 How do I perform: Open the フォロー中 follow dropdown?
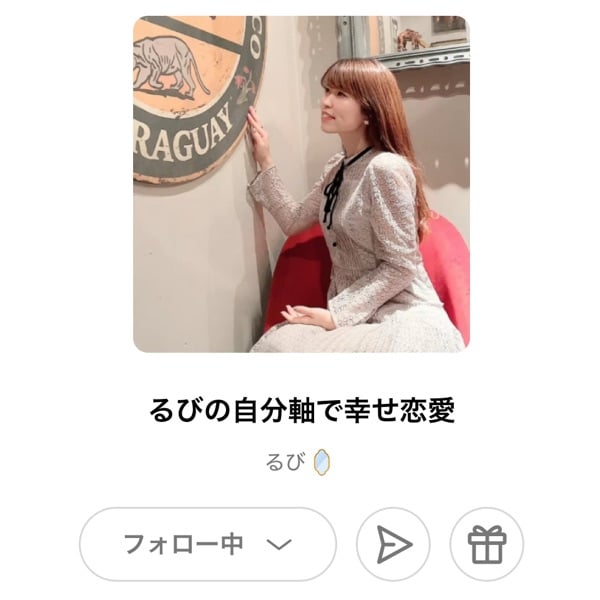tap(207, 544)
